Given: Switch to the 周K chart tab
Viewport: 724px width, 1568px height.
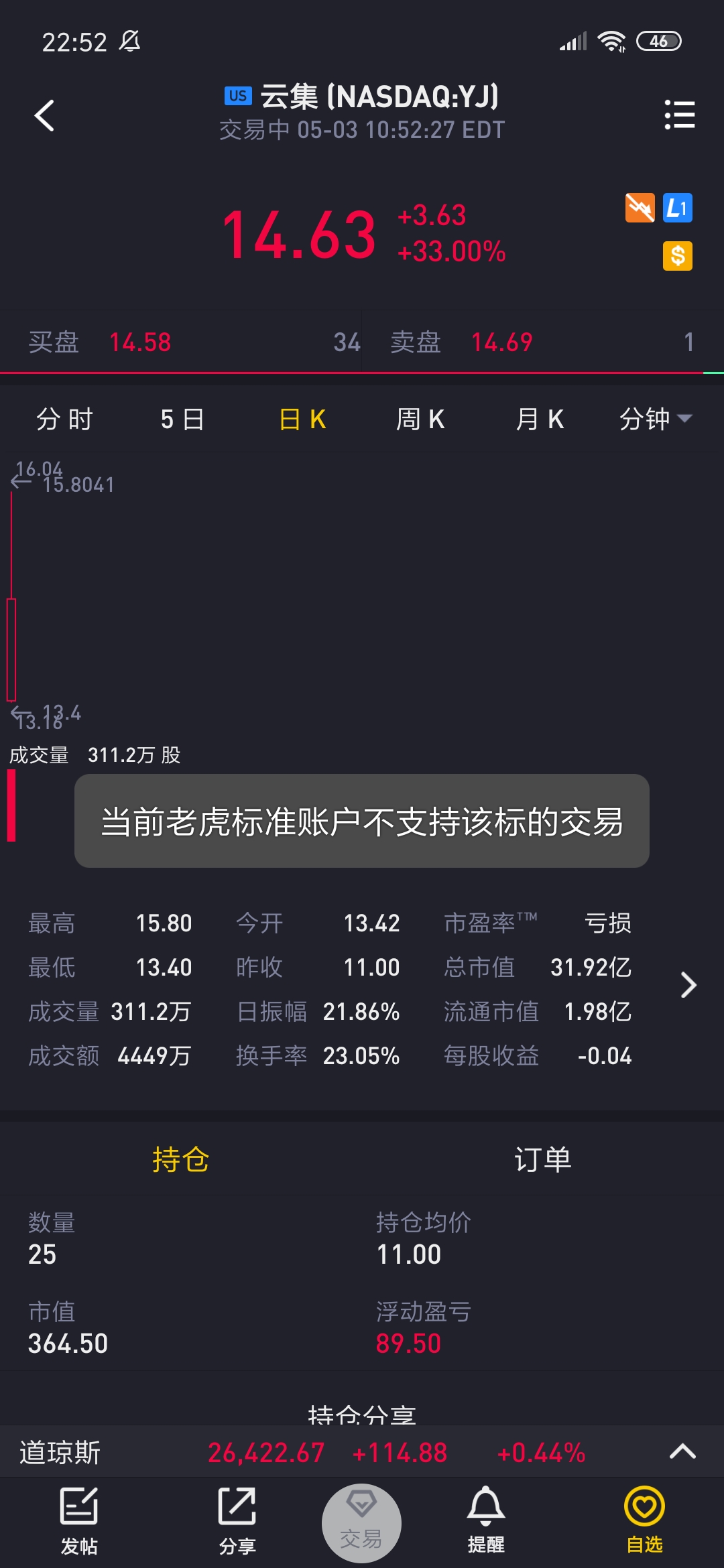Looking at the screenshot, I should click(x=420, y=419).
